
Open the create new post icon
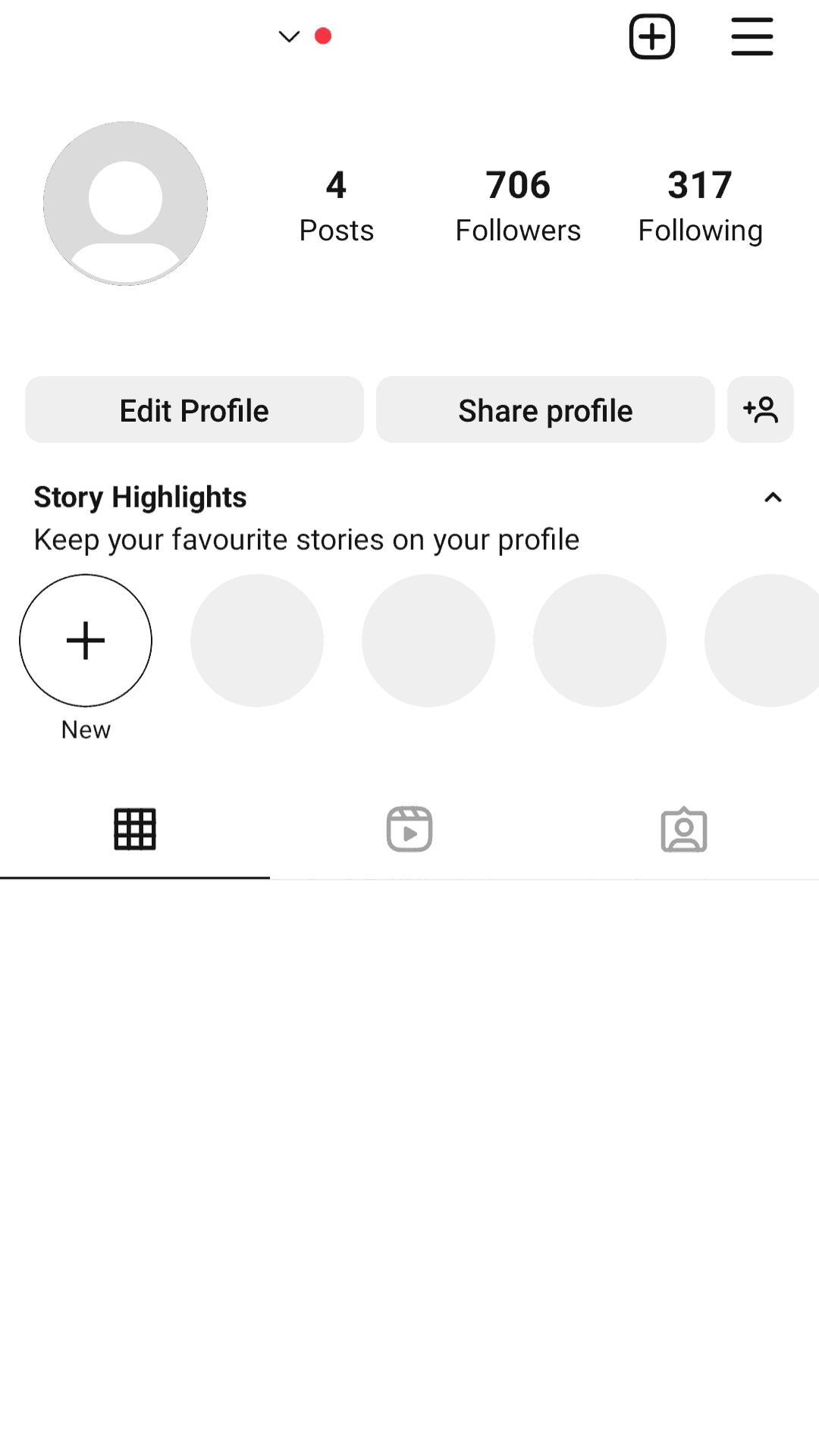651,36
